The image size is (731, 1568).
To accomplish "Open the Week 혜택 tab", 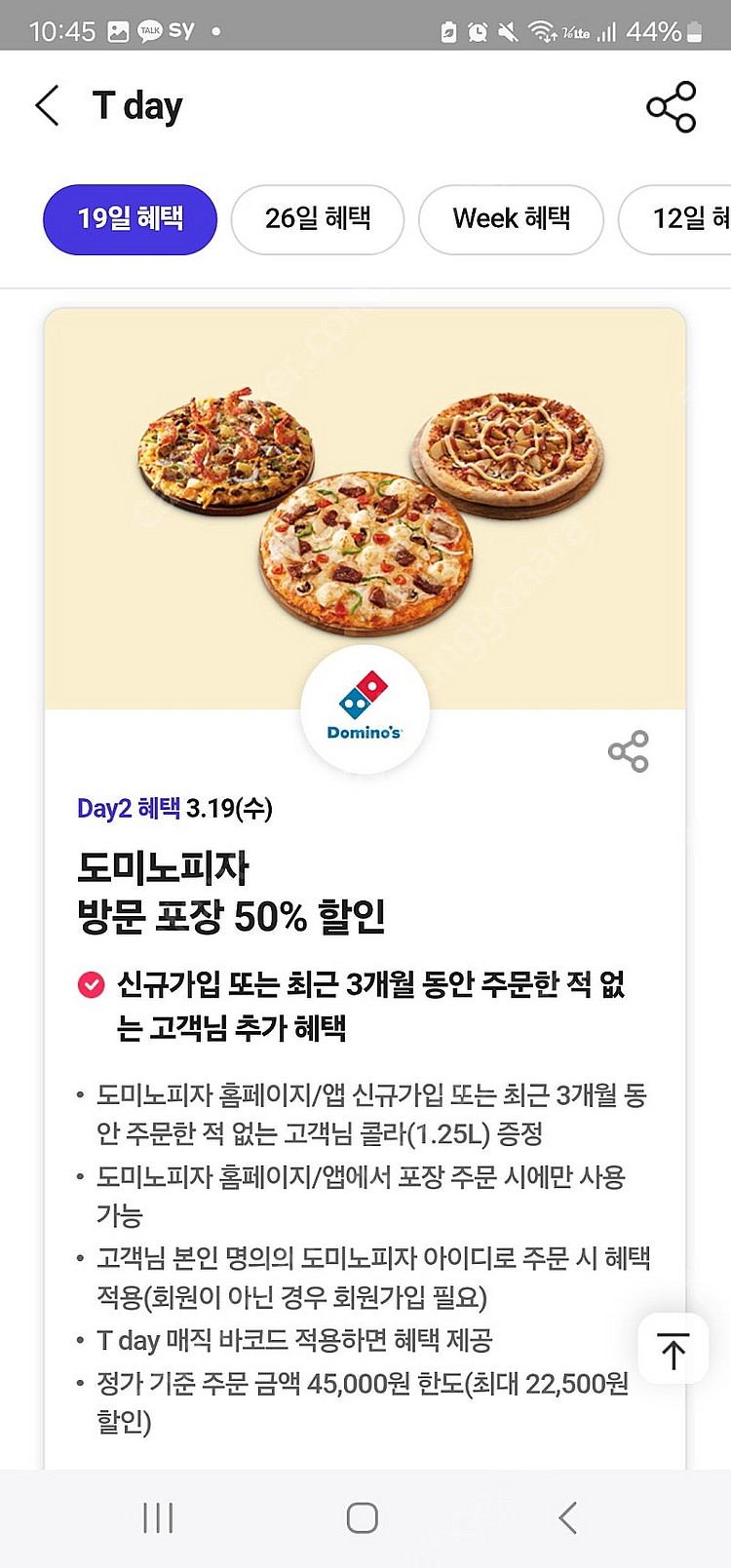I will 511,219.
